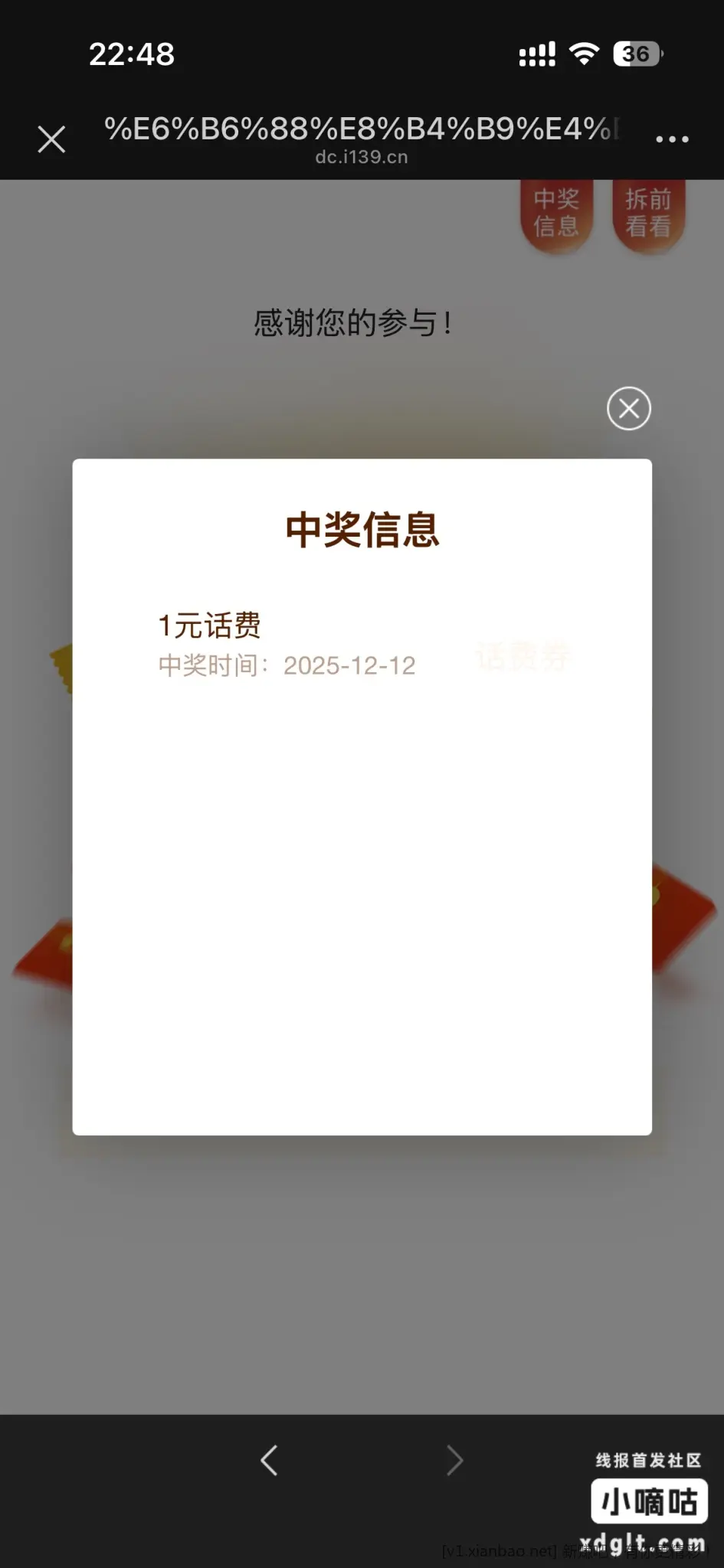Open the three-dot overflow menu
The height and width of the screenshot is (1568, 724).
tap(672, 139)
